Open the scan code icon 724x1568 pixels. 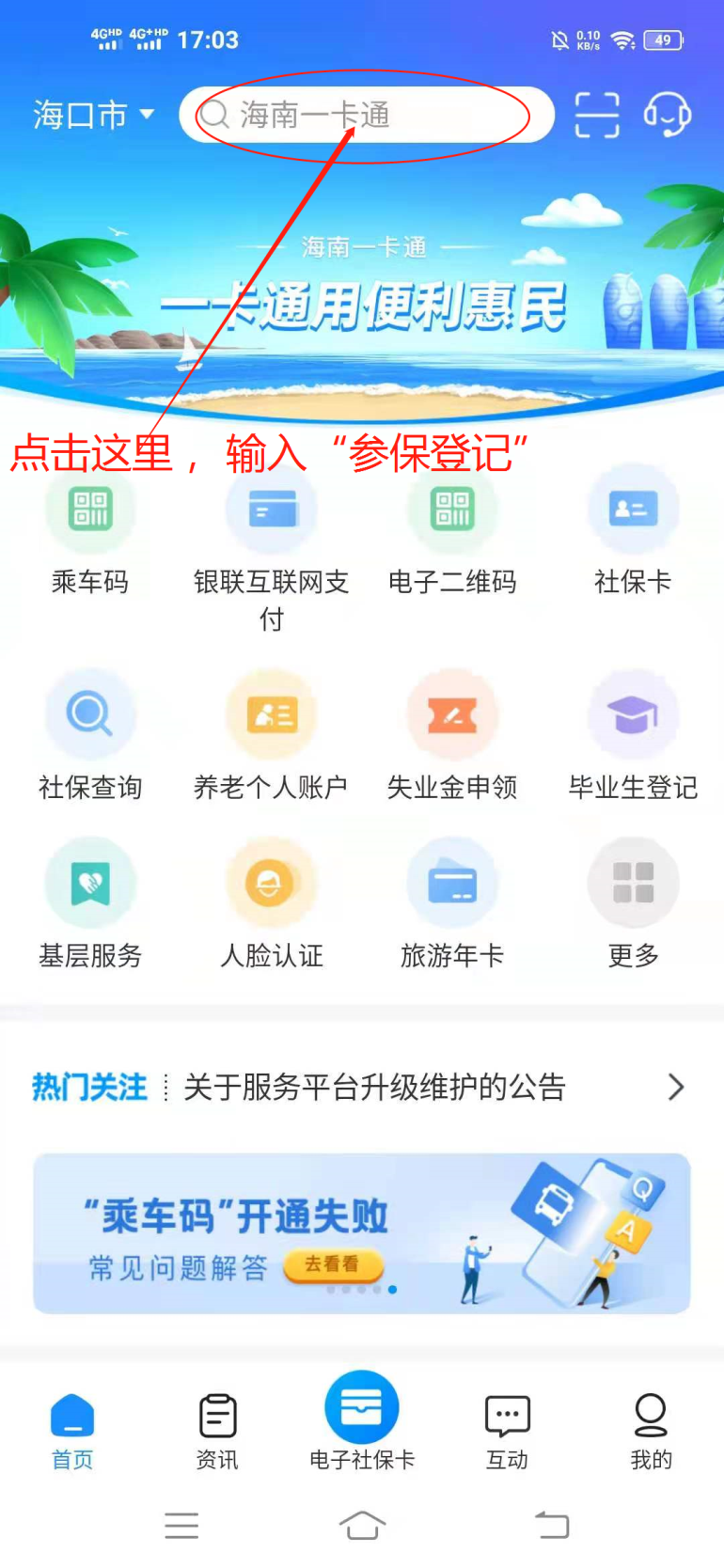(597, 115)
